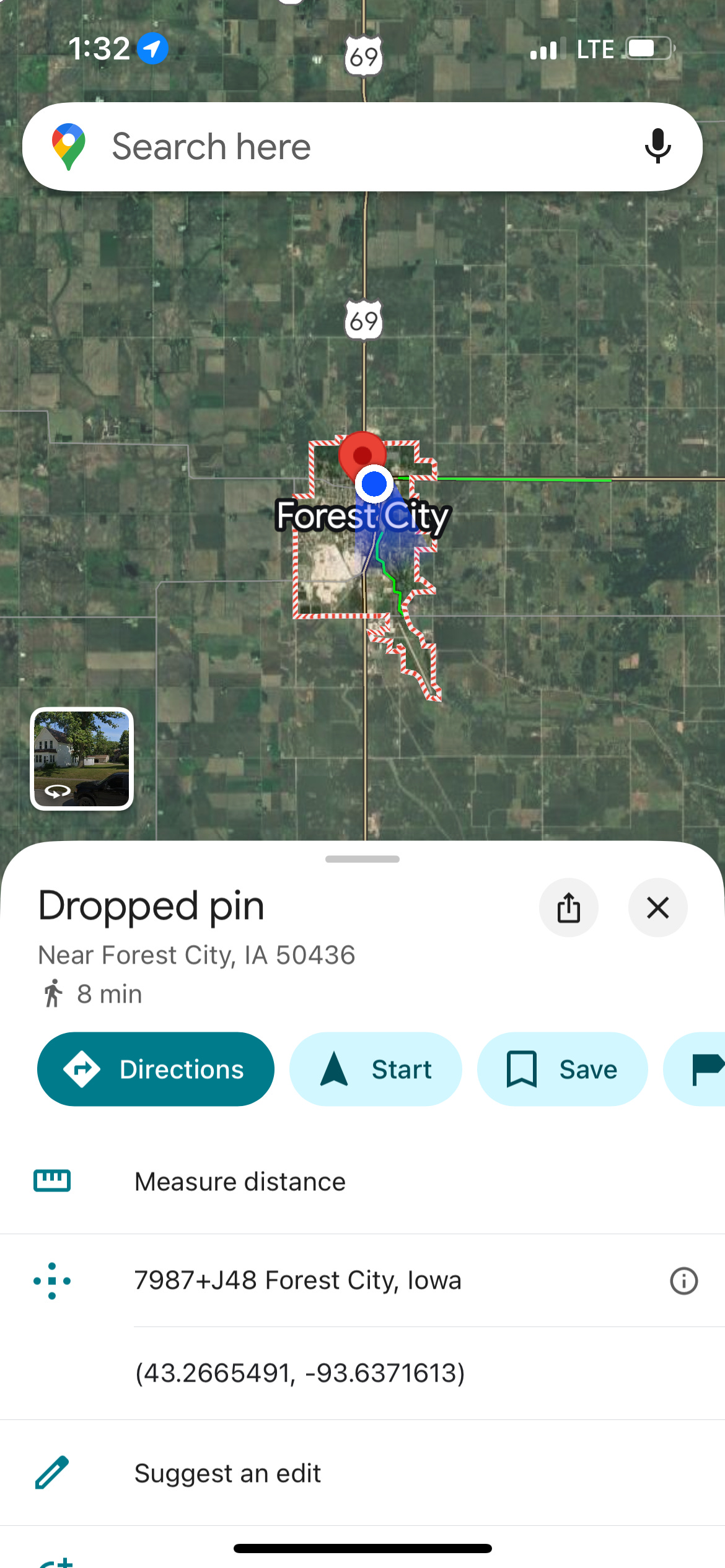Tap the coordinates row

coord(300,1373)
